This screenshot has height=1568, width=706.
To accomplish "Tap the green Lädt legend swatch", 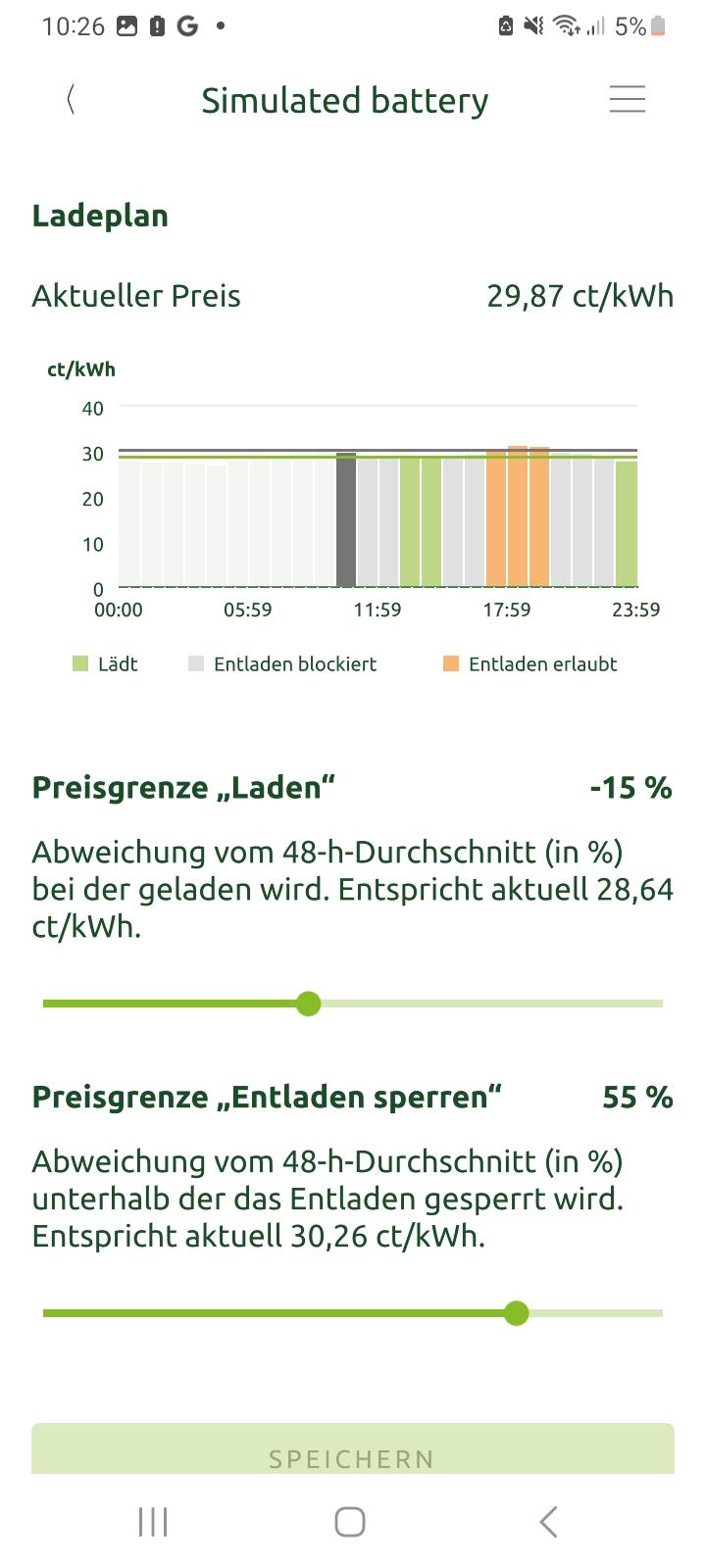I will click(x=80, y=663).
